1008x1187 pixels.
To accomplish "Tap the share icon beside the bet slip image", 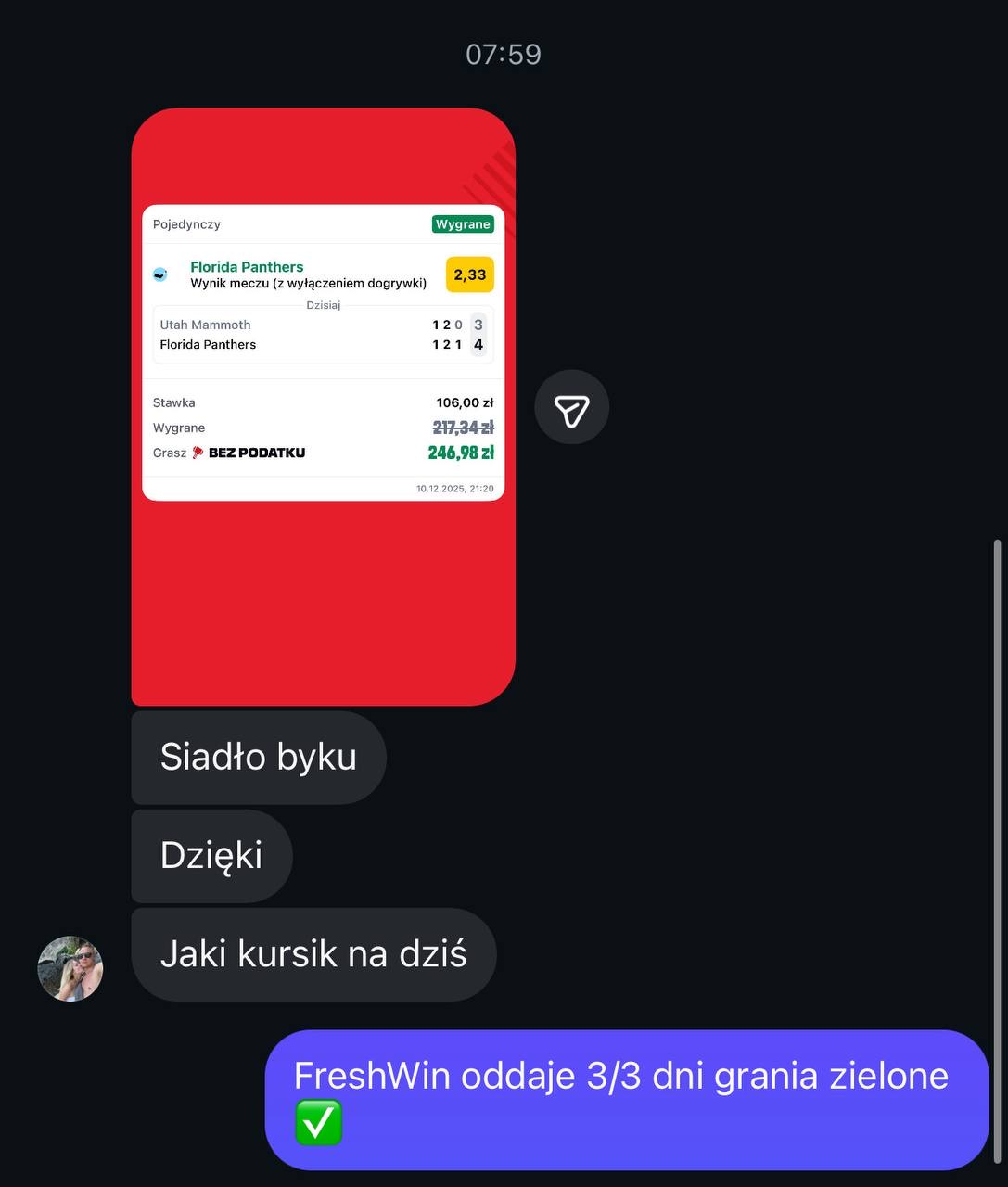I will point(571,407).
